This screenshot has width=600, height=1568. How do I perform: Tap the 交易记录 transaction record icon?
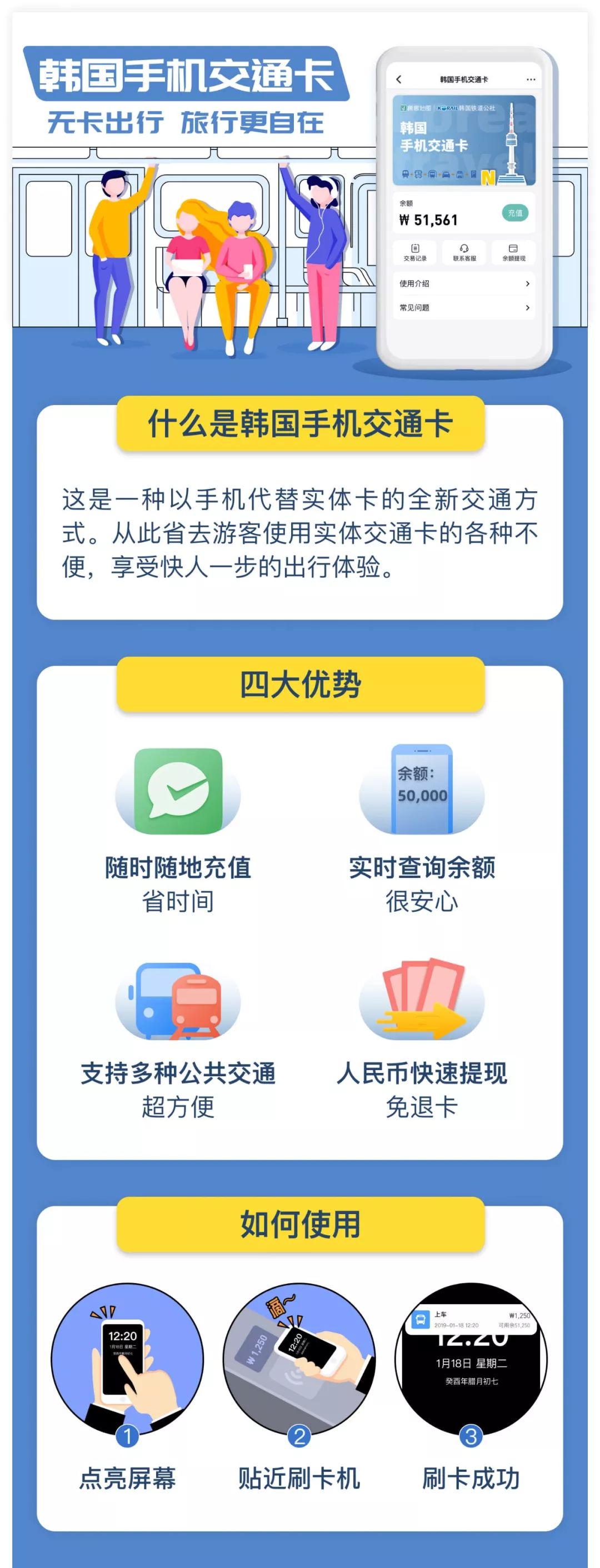tap(415, 248)
